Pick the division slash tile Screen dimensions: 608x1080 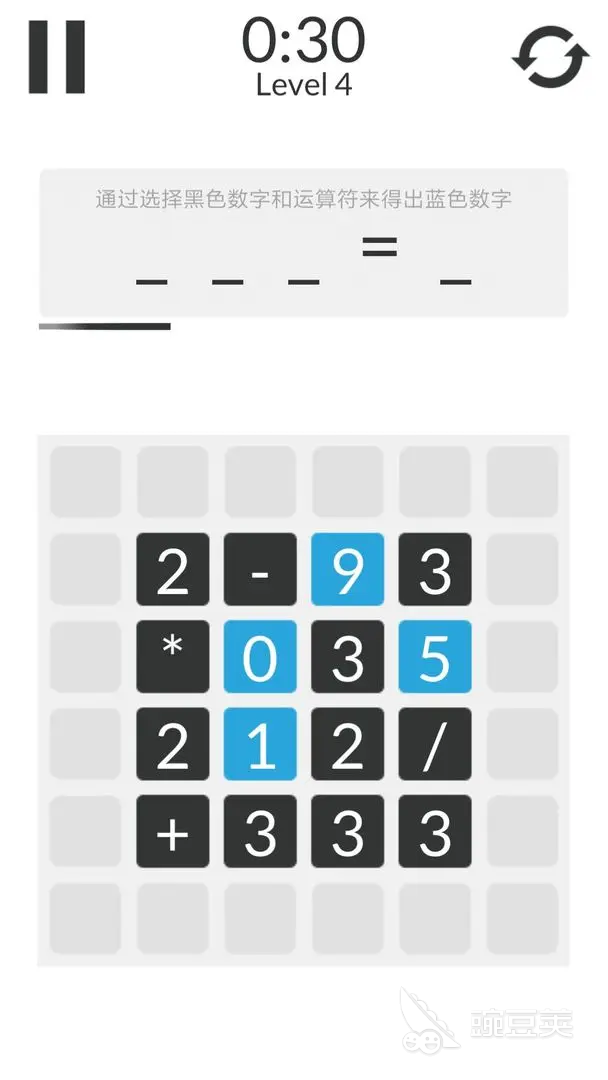coord(435,744)
